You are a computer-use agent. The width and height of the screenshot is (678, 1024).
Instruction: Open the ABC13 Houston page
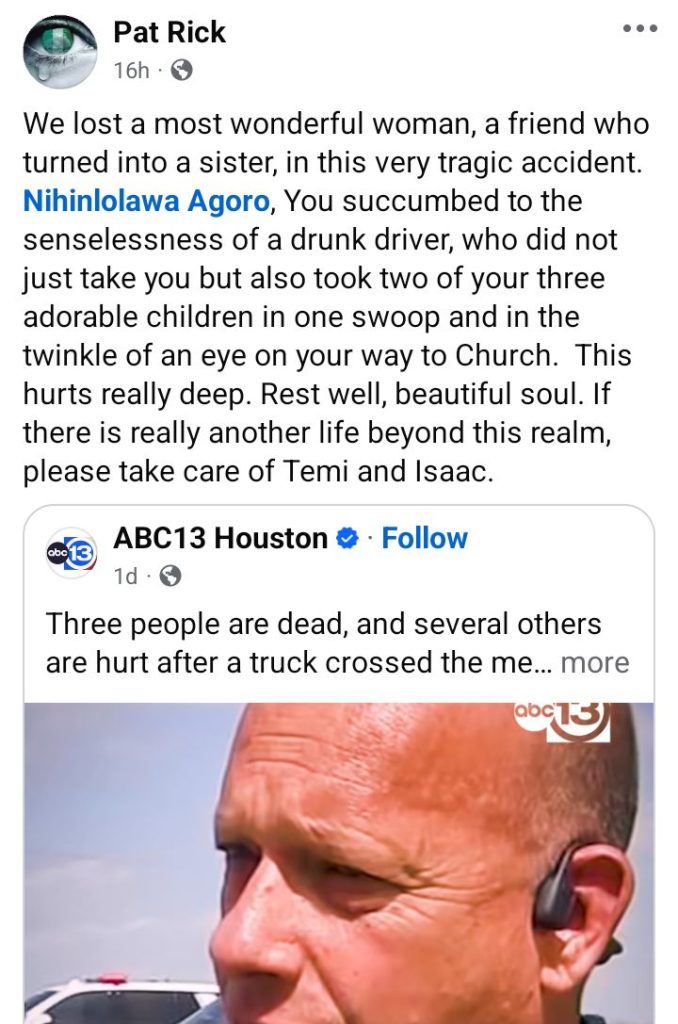click(x=221, y=538)
